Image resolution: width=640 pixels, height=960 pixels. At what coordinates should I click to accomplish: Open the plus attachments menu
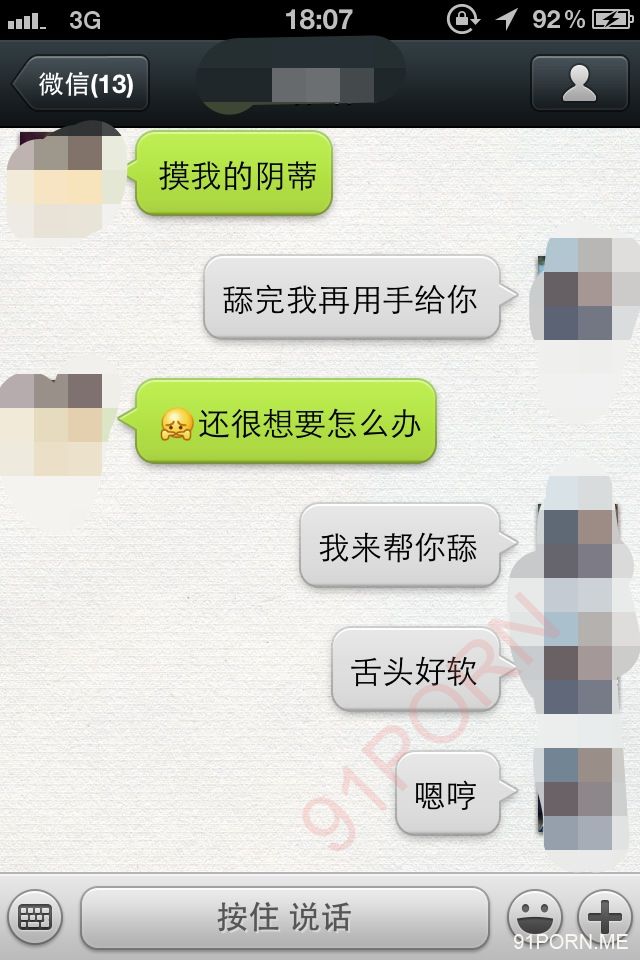click(605, 916)
